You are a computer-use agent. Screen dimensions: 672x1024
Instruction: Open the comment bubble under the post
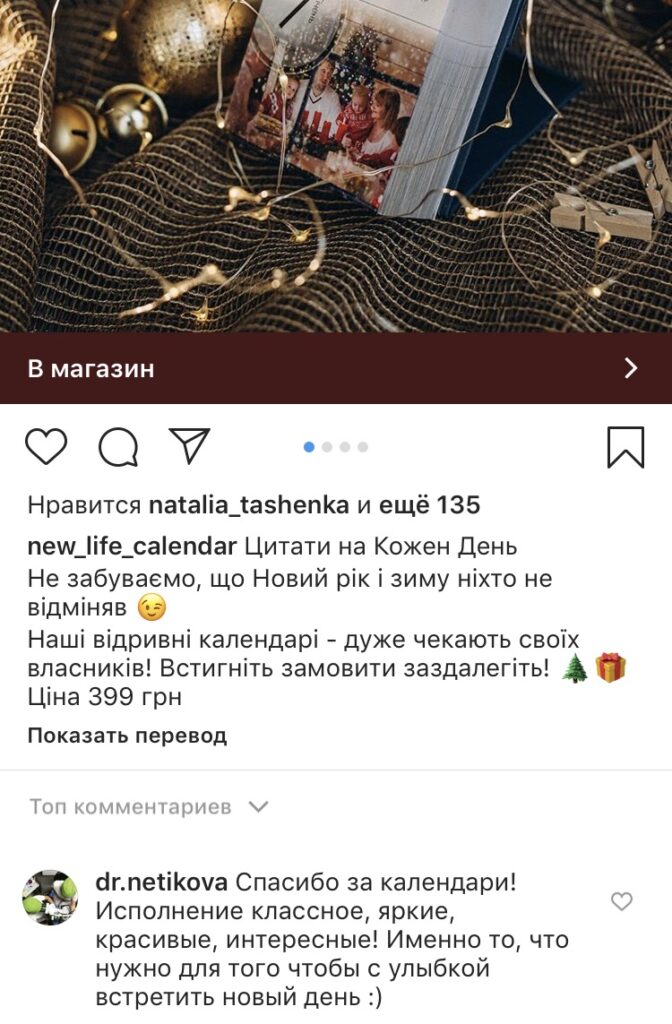pos(118,447)
